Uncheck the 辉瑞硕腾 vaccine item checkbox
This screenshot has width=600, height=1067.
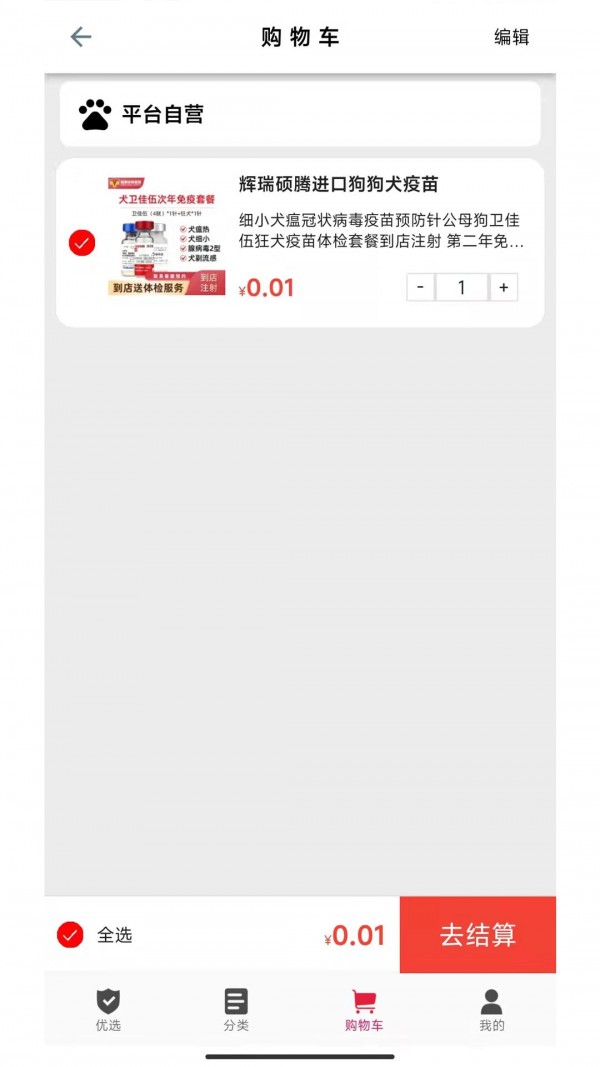82,242
